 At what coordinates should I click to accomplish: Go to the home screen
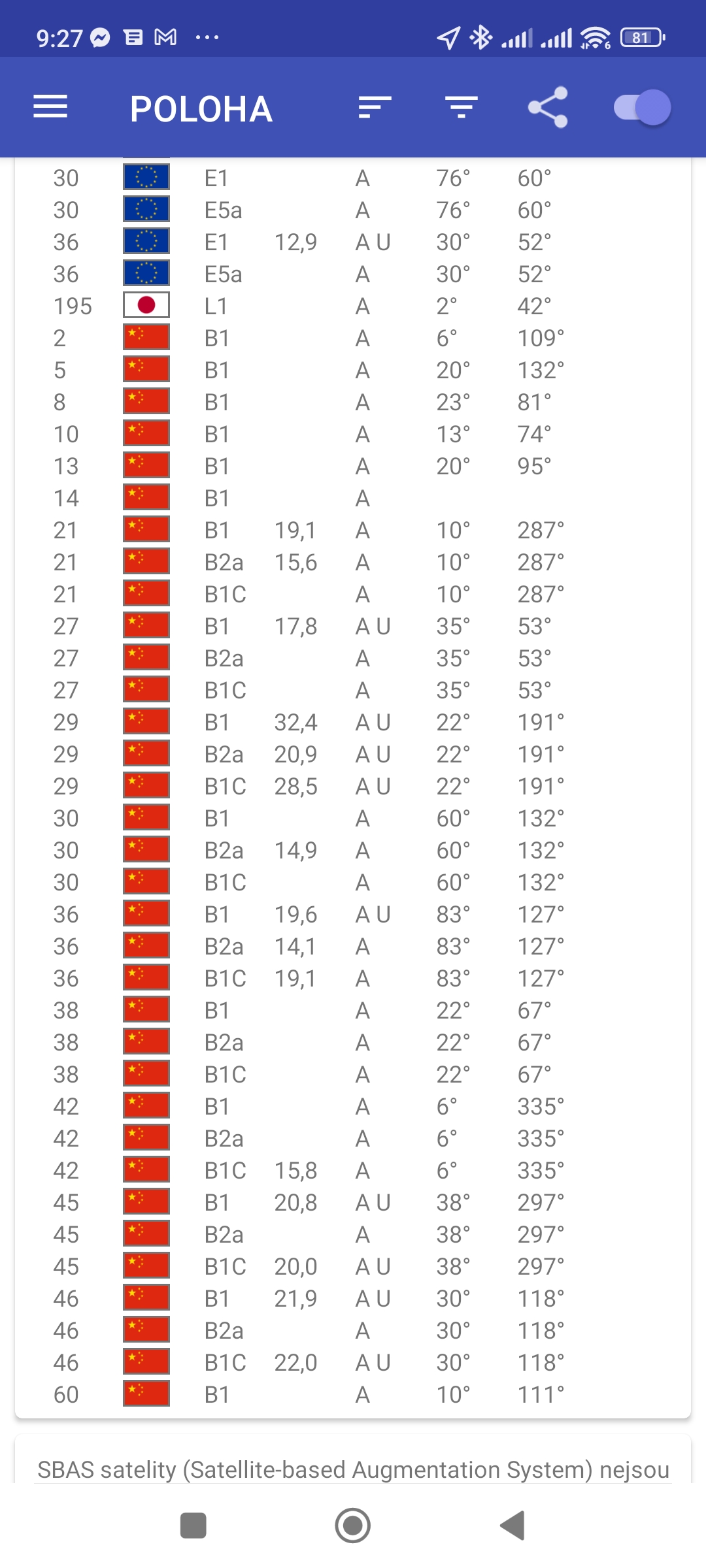point(353,1526)
